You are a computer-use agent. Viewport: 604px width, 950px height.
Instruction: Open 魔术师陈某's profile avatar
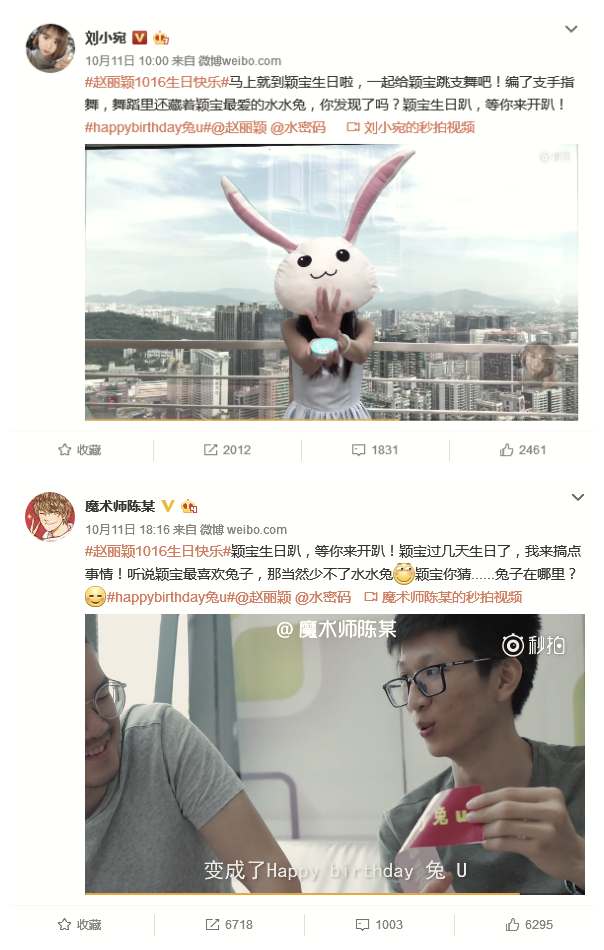pos(49,517)
